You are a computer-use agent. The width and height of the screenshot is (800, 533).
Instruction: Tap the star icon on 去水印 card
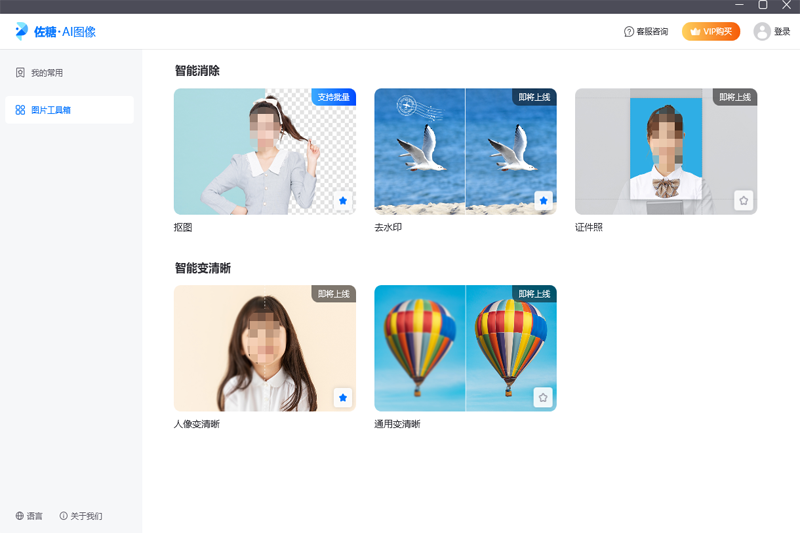[543, 200]
